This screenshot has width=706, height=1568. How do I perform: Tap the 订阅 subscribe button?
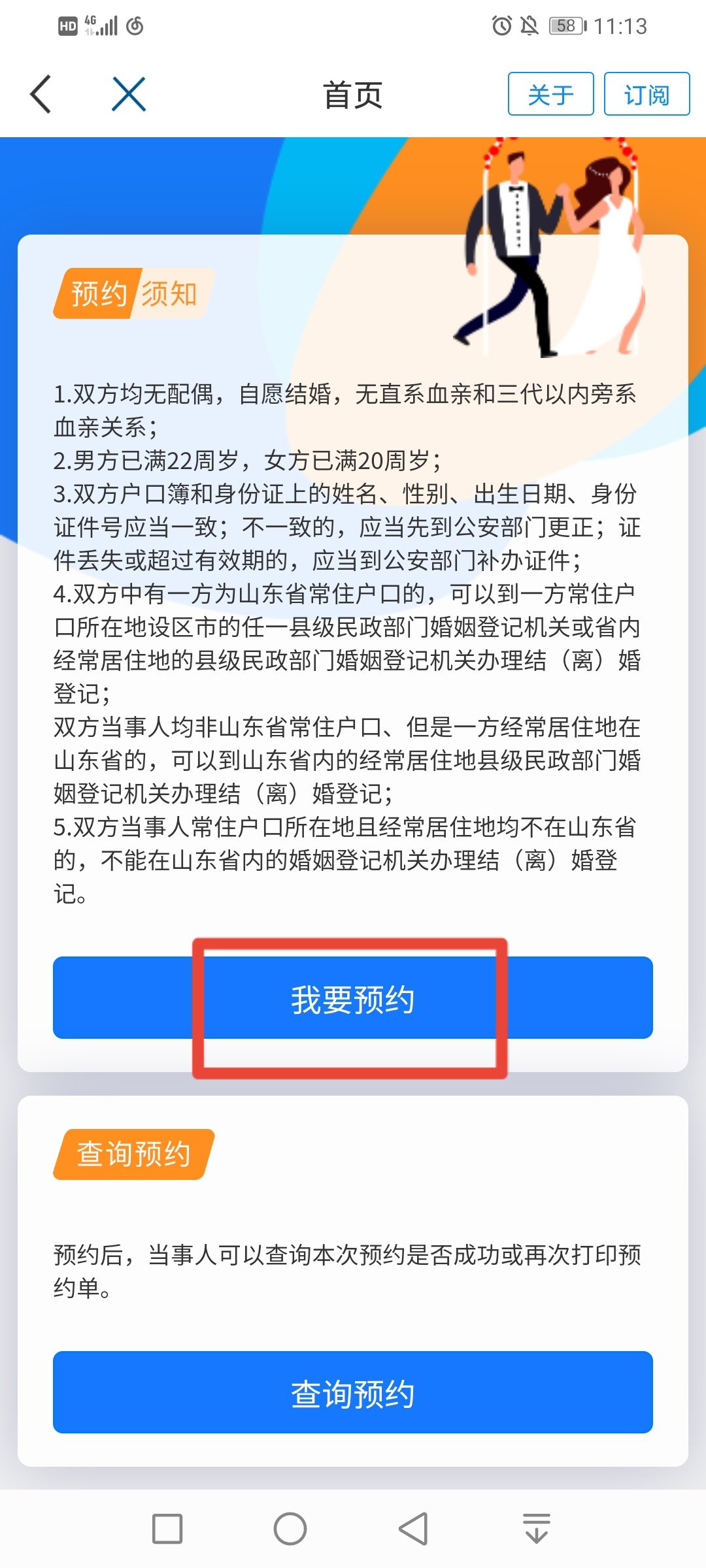[647, 94]
